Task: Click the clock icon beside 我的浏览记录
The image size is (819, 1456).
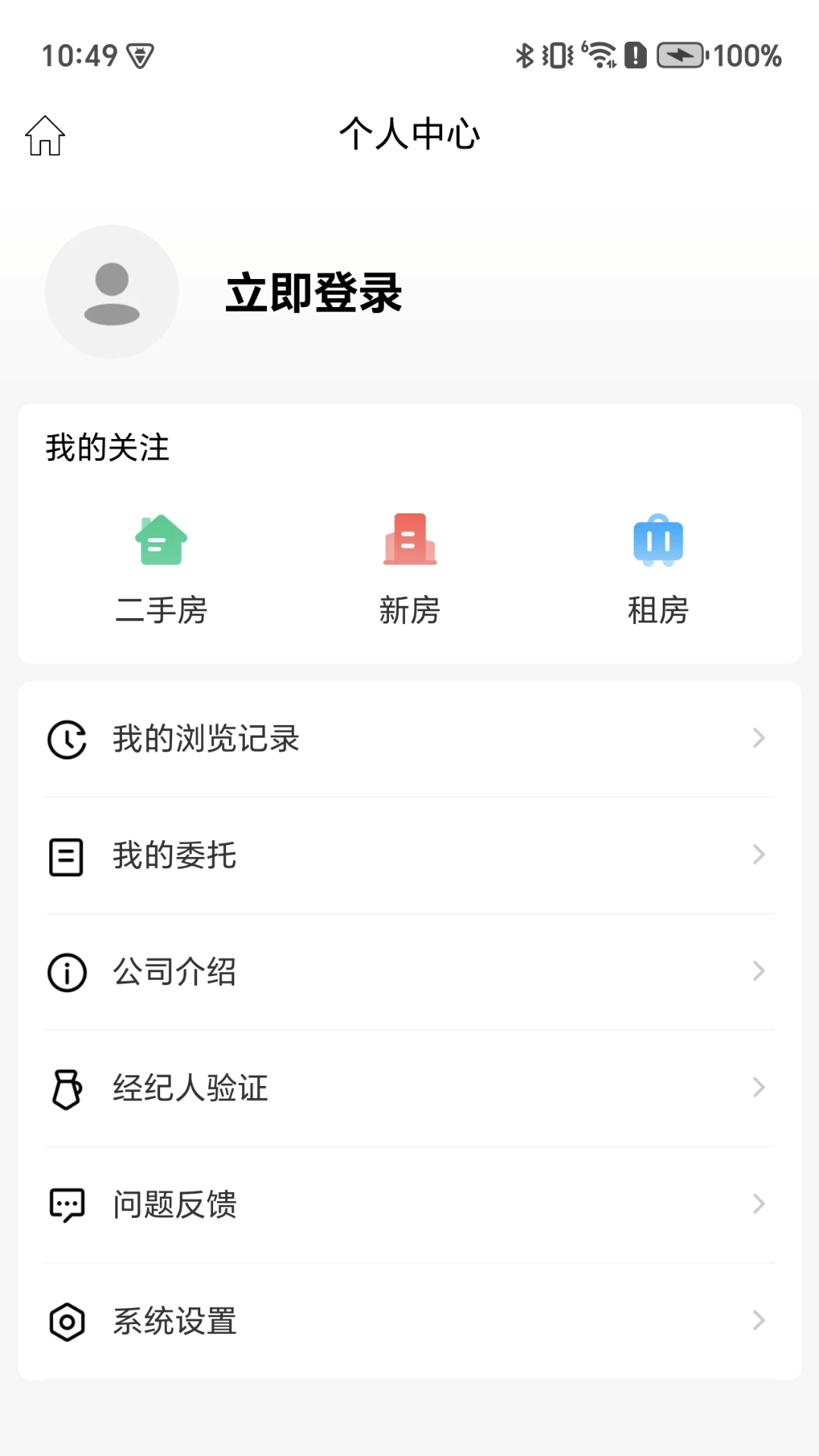Action: (67, 739)
